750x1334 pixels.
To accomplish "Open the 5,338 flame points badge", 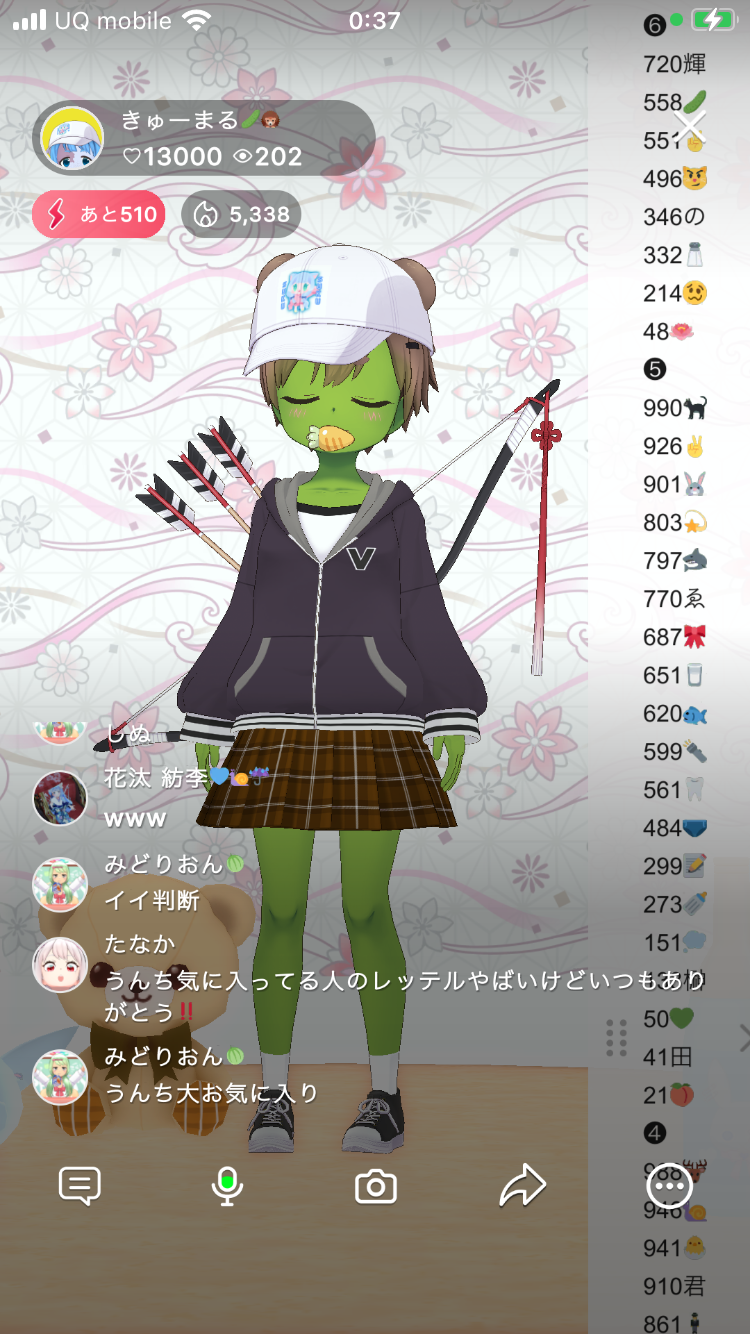I will click(x=241, y=214).
